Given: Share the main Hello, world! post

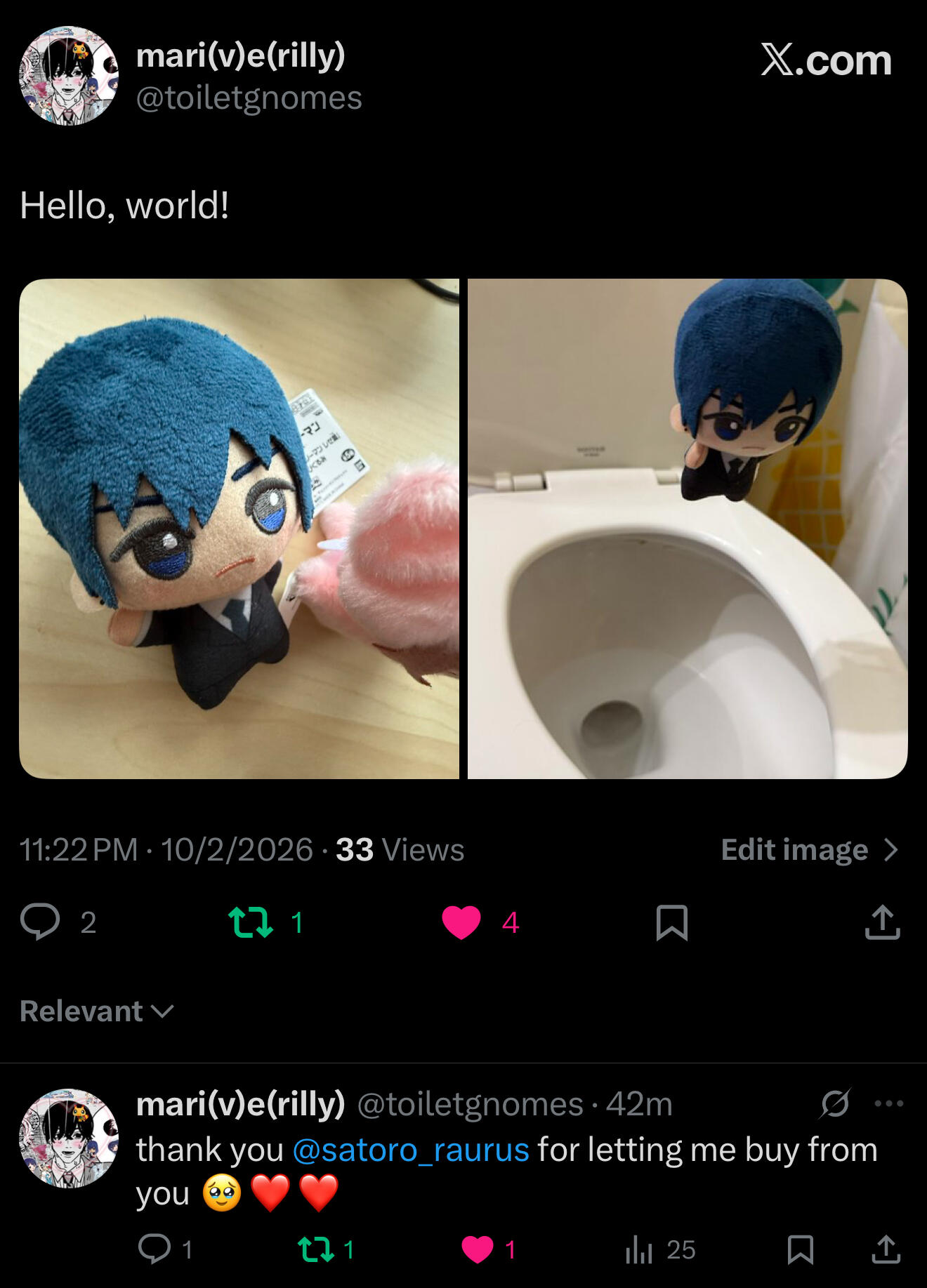Looking at the screenshot, I should [882, 922].
